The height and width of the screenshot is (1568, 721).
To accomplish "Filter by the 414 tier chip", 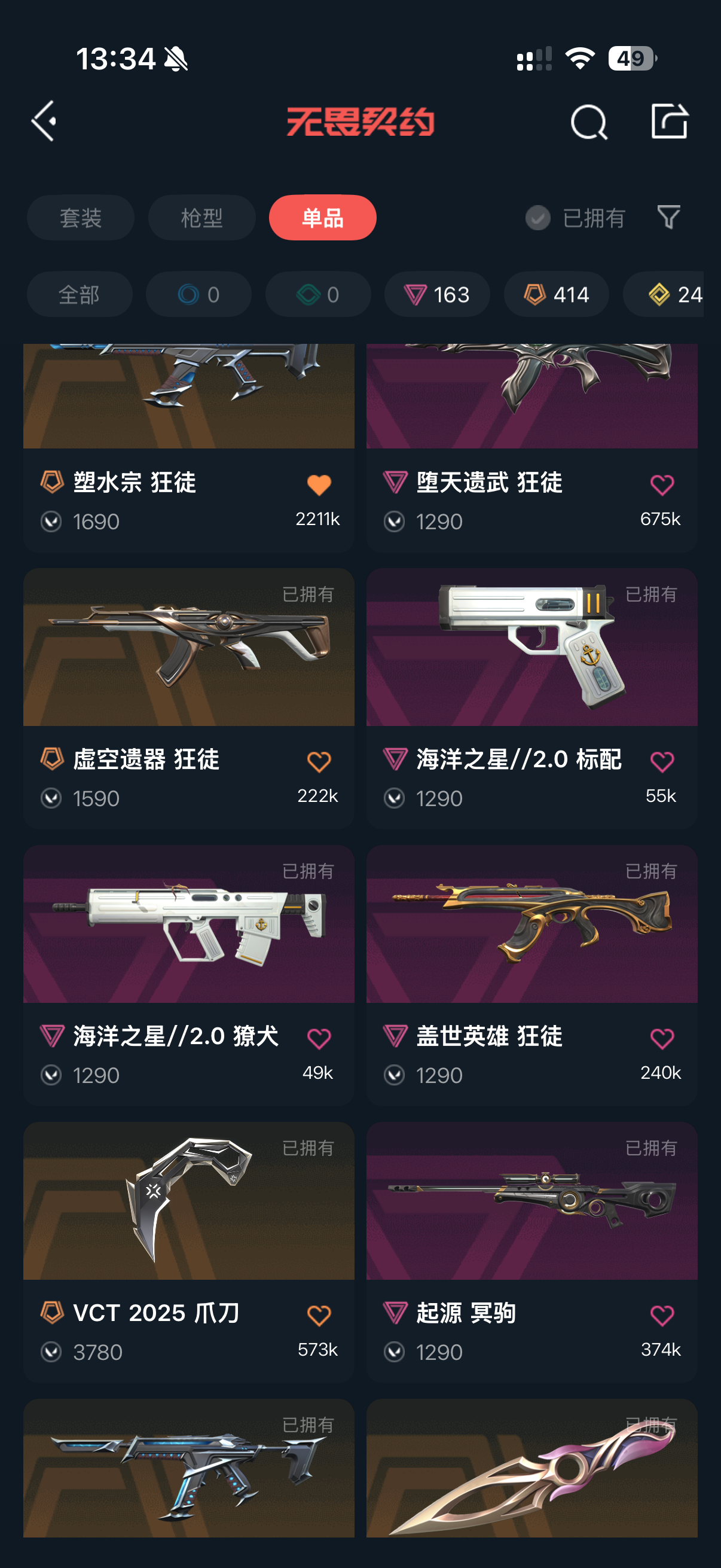I will click(556, 295).
